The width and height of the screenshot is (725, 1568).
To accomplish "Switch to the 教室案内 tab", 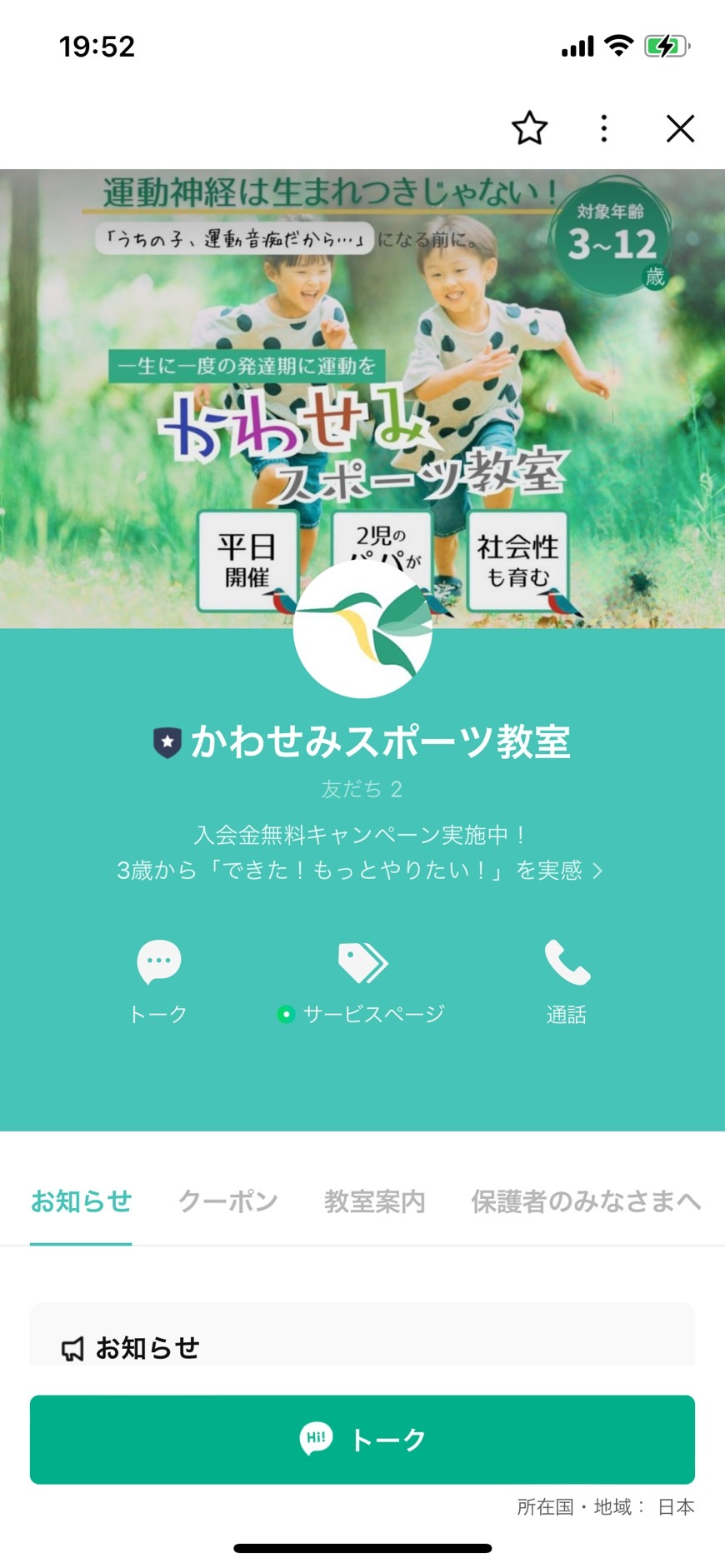I will click(374, 1201).
